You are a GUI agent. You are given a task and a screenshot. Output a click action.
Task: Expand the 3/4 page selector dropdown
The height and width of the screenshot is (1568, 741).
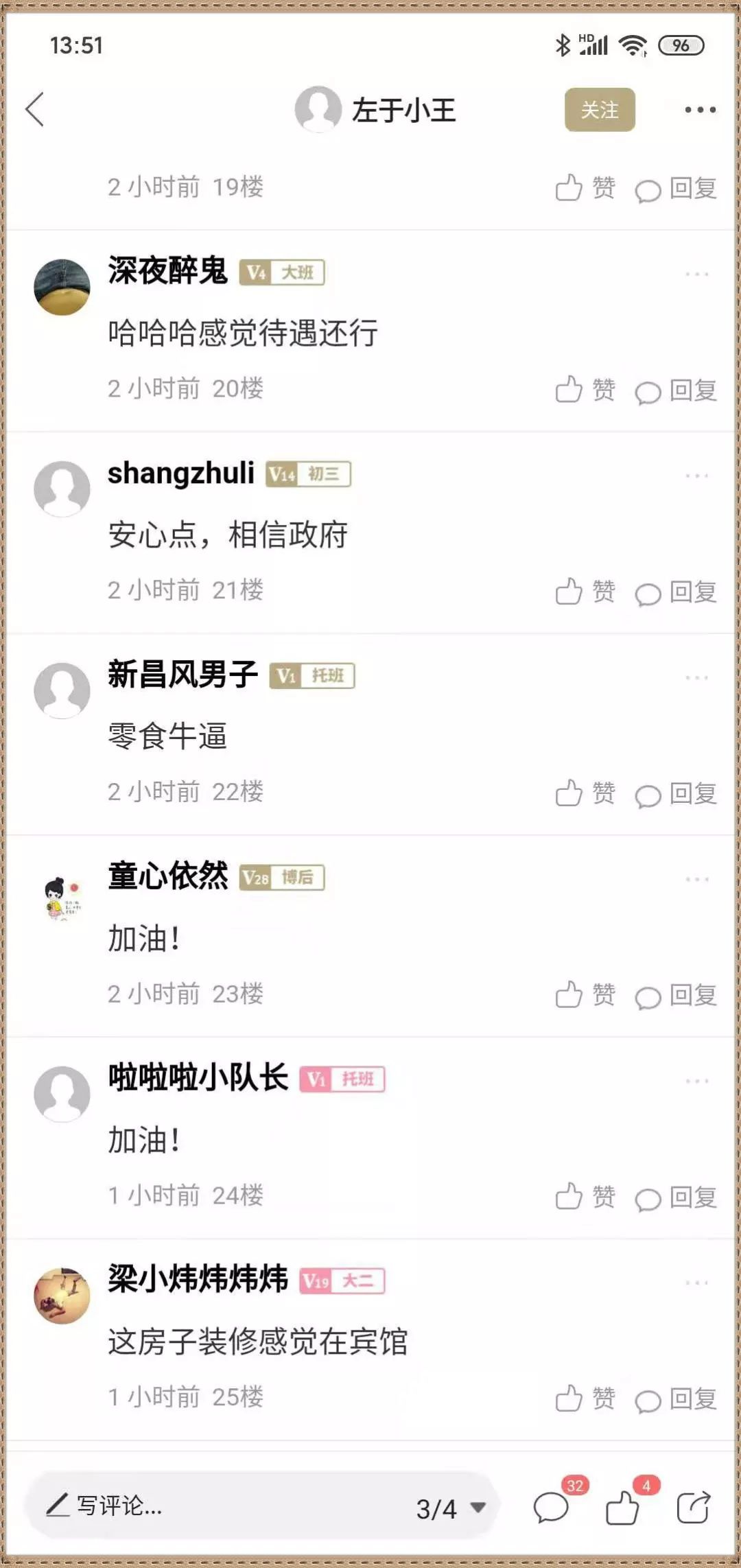coord(451,1508)
